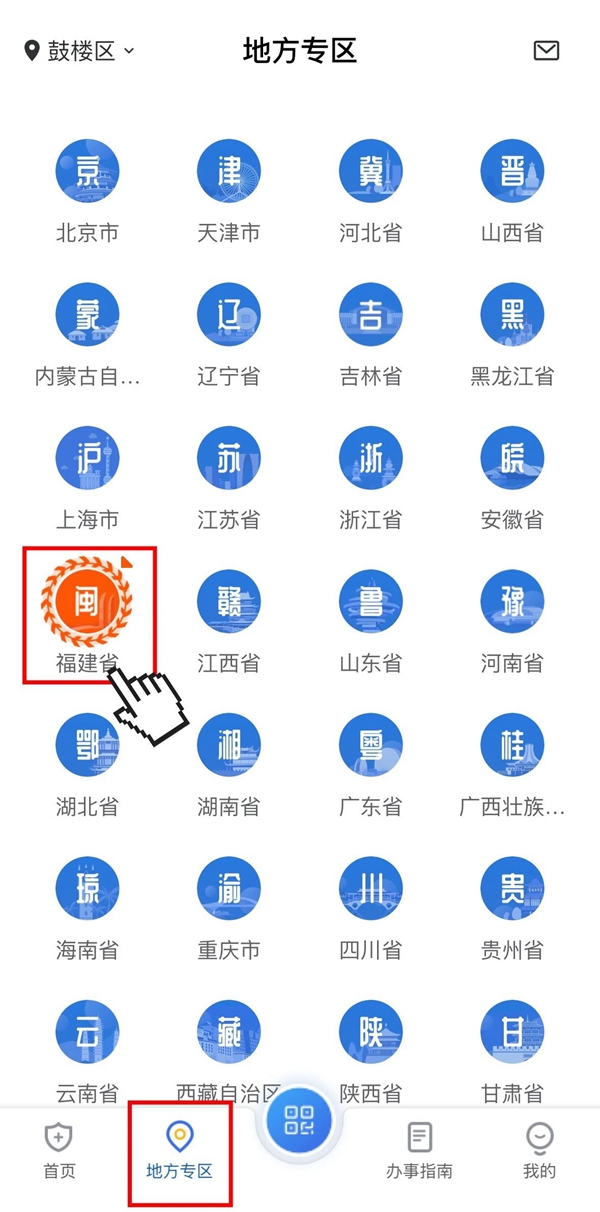The image size is (600, 1212).
Task: Open 黑龙江省 local zone
Action: 512,315
